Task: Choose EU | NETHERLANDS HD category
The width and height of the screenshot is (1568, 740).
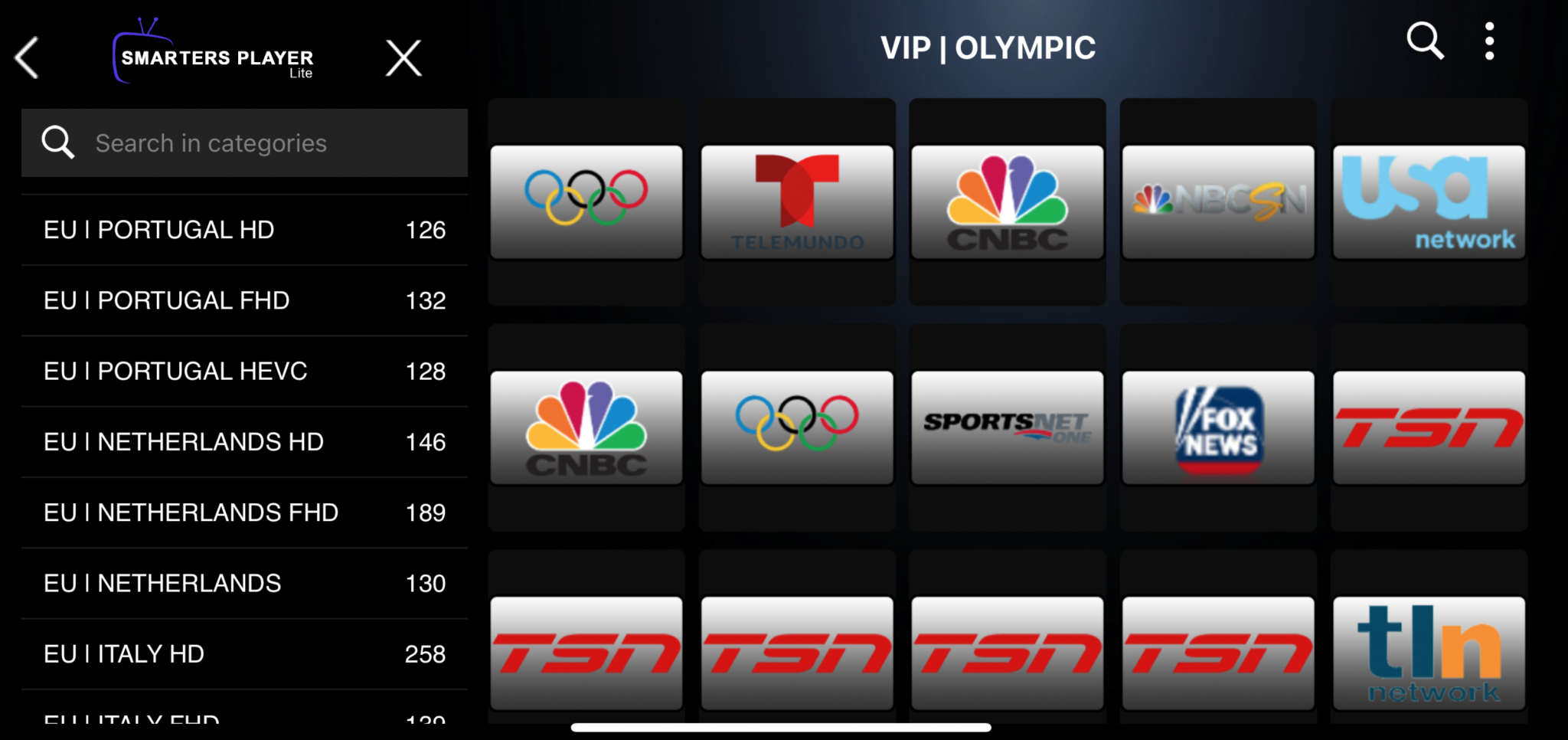Action: [244, 442]
